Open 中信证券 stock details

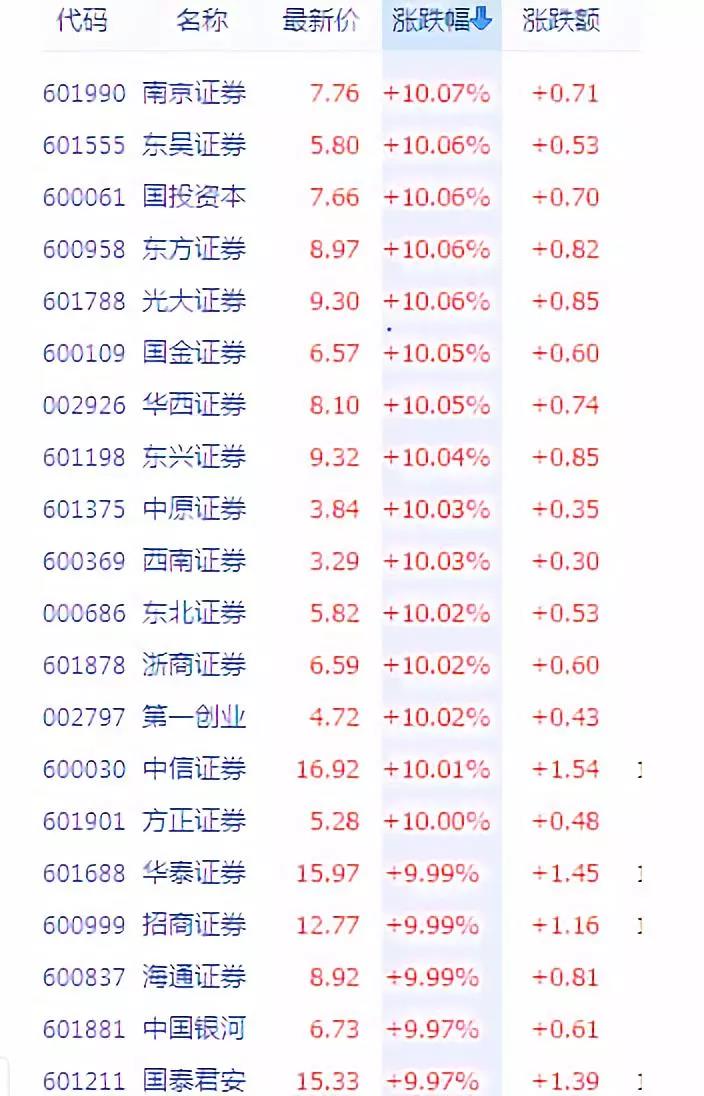[x=194, y=770]
